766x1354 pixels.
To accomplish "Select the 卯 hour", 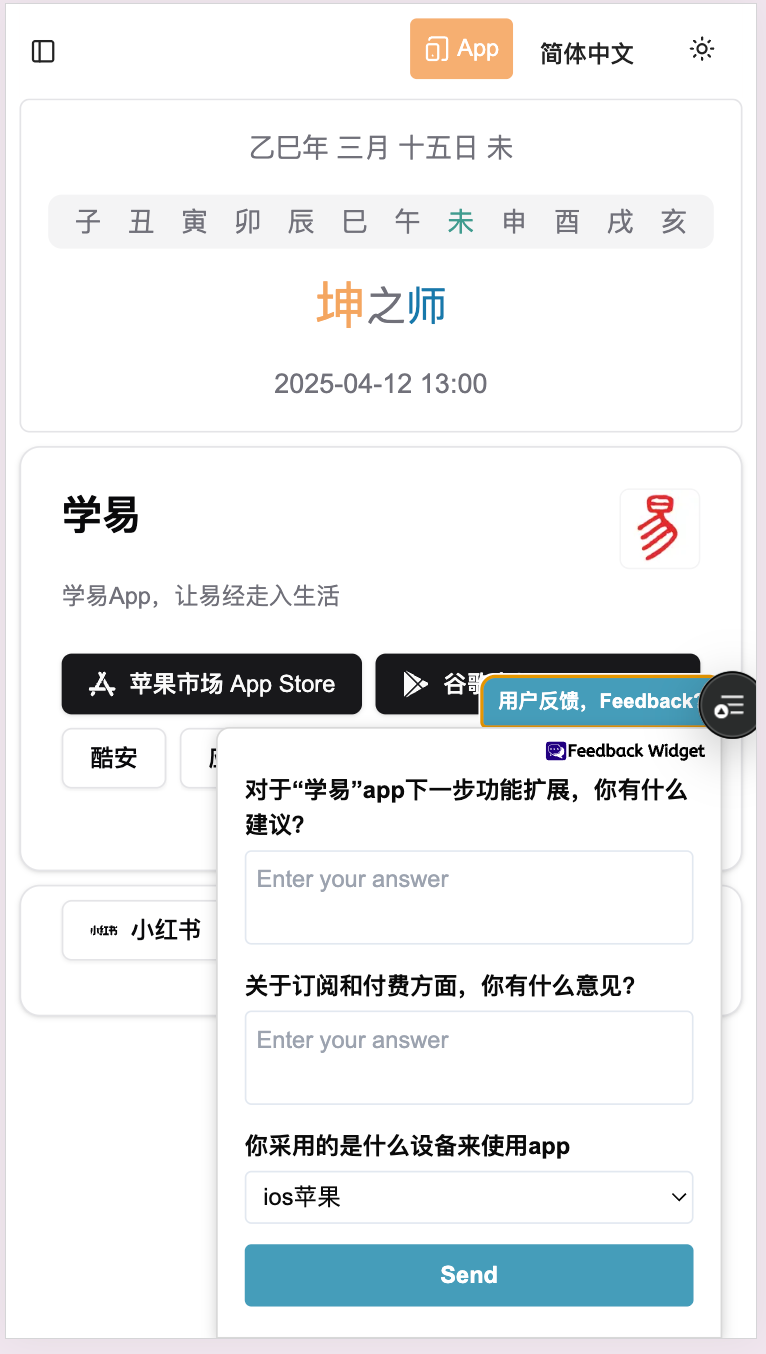I will tap(247, 222).
